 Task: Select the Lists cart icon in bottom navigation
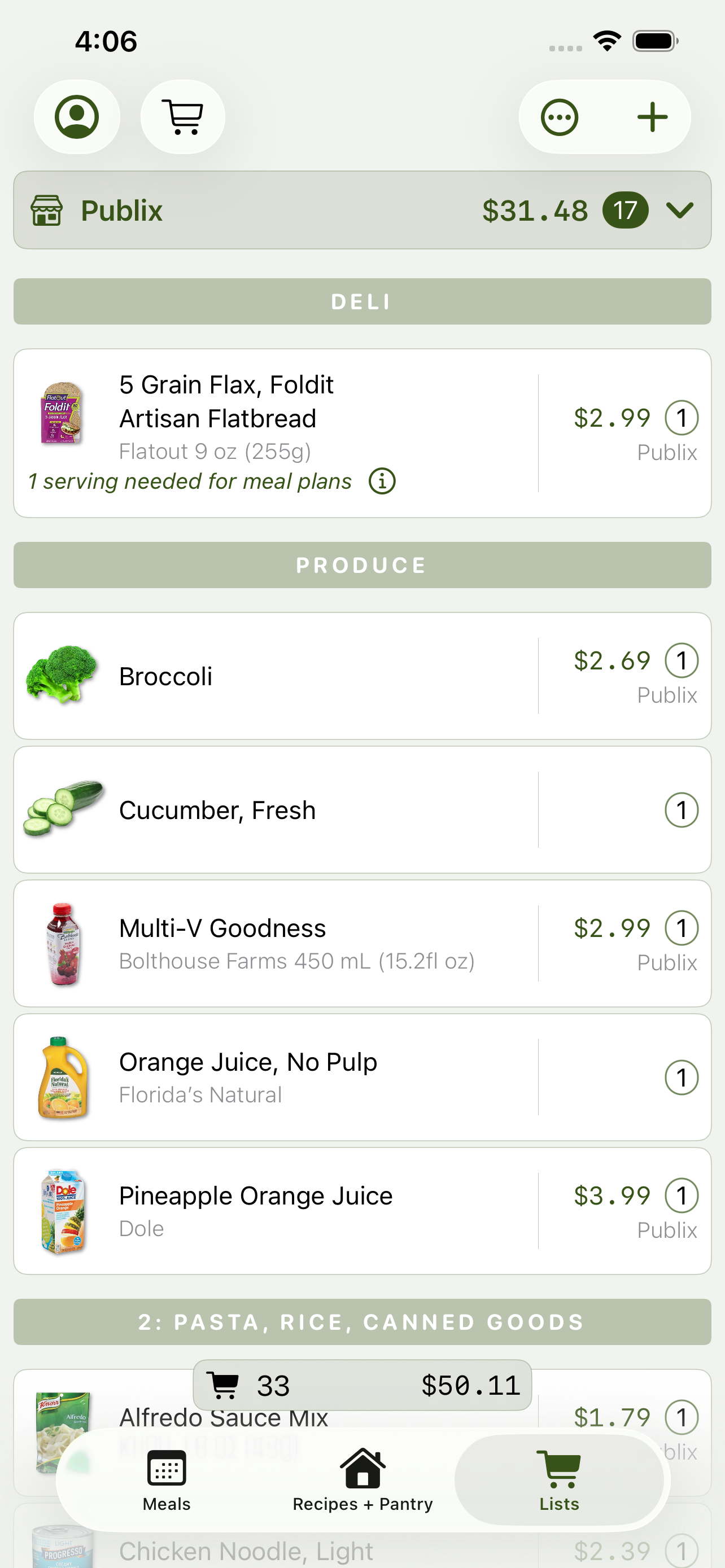[560, 1464]
